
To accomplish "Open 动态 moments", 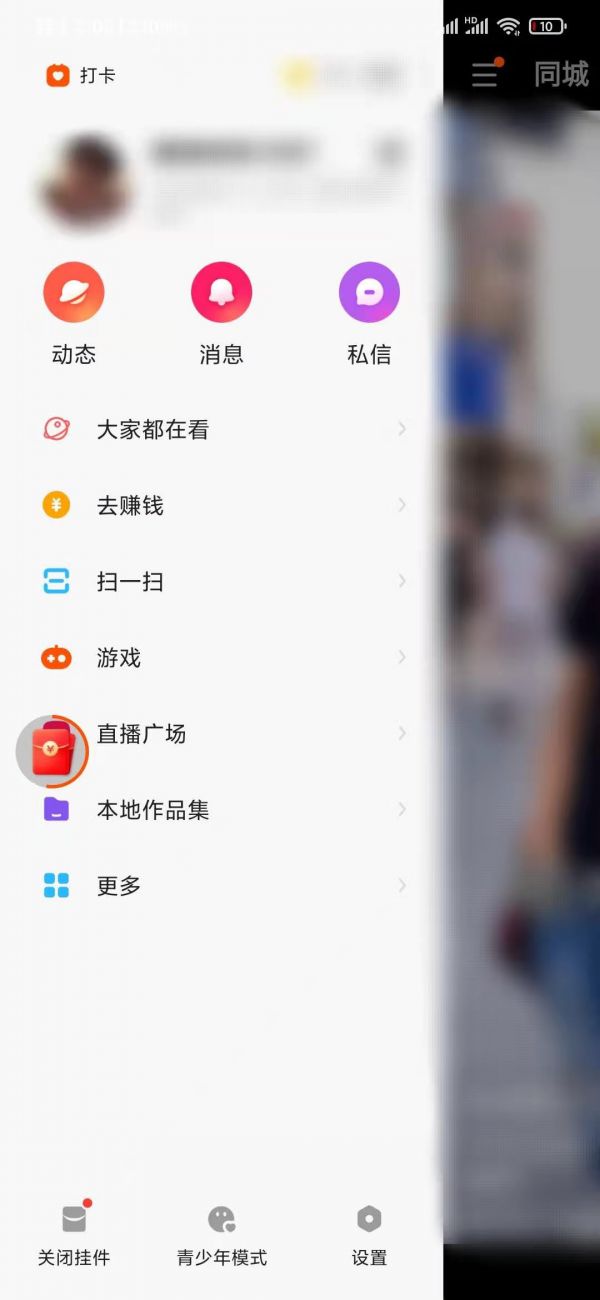I will [74, 312].
